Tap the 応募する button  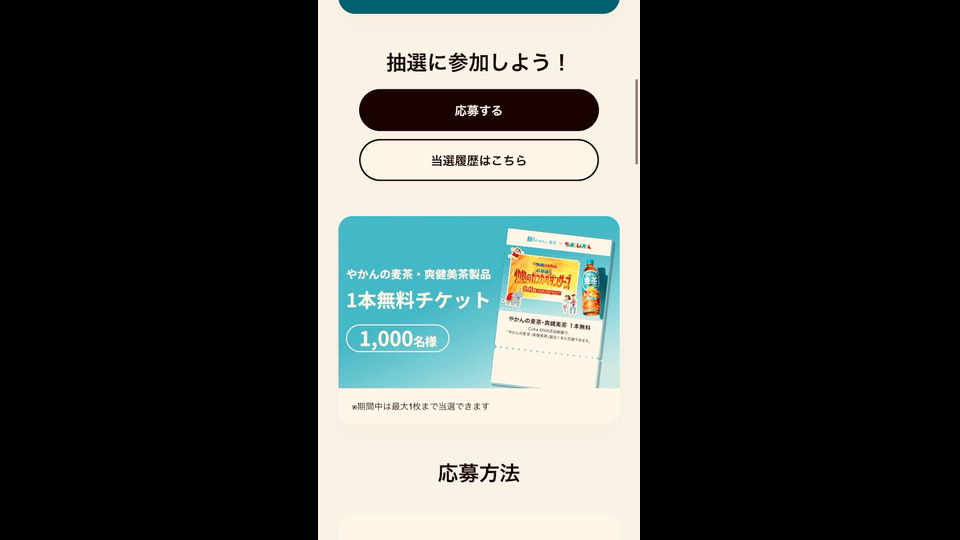click(x=478, y=110)
